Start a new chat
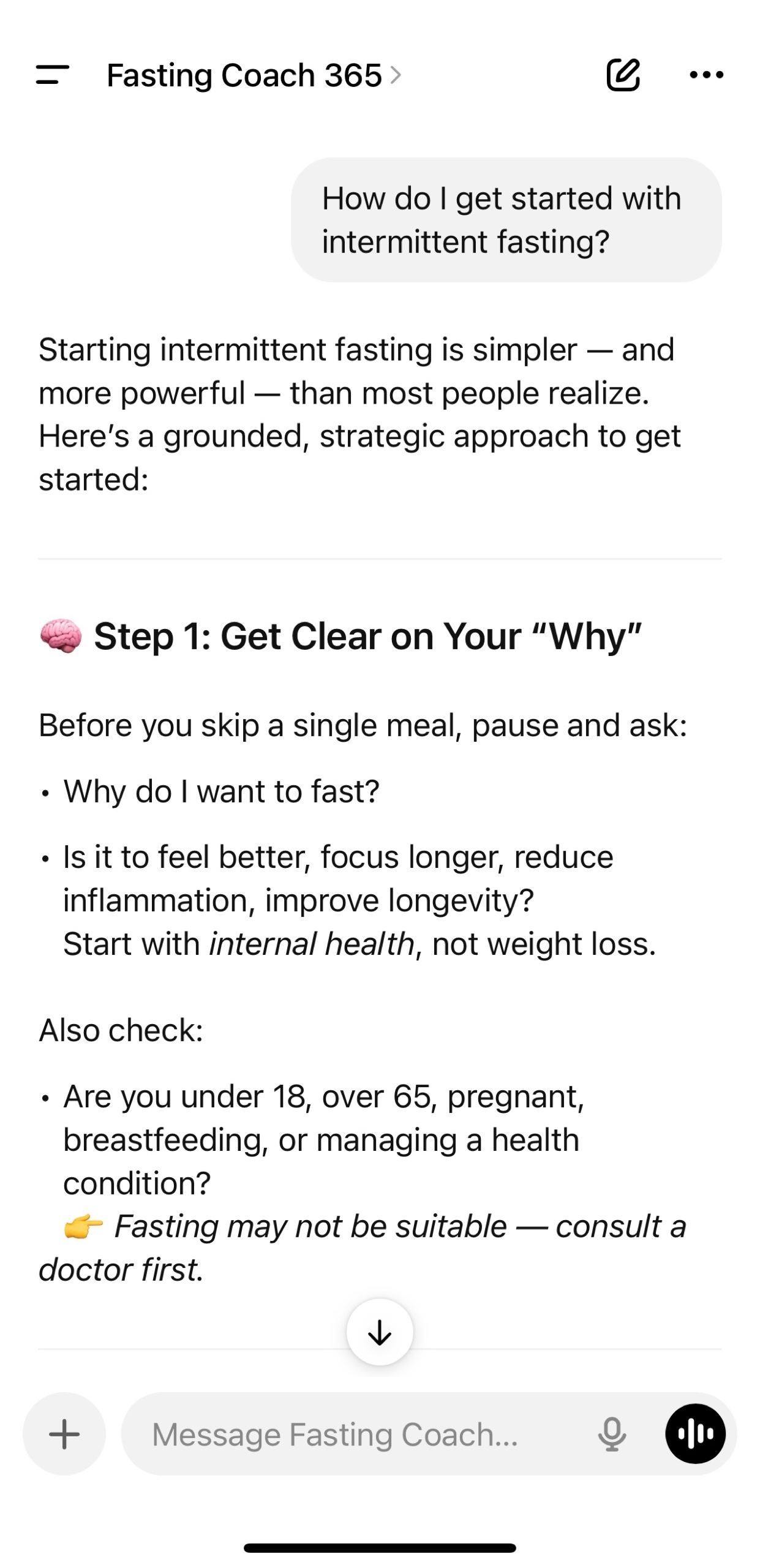 (x=623, y=75)
